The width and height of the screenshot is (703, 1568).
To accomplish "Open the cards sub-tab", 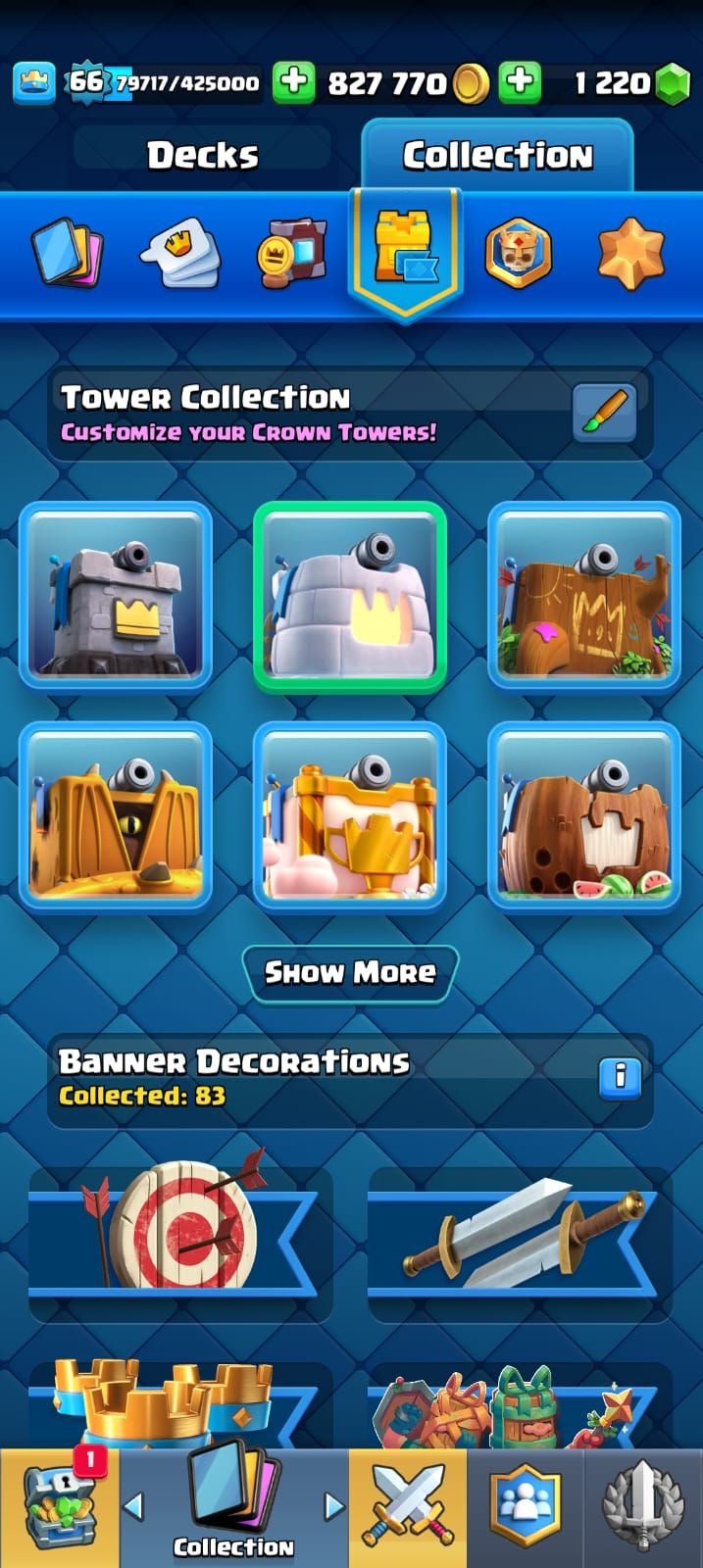I will [x=67, y=253].
